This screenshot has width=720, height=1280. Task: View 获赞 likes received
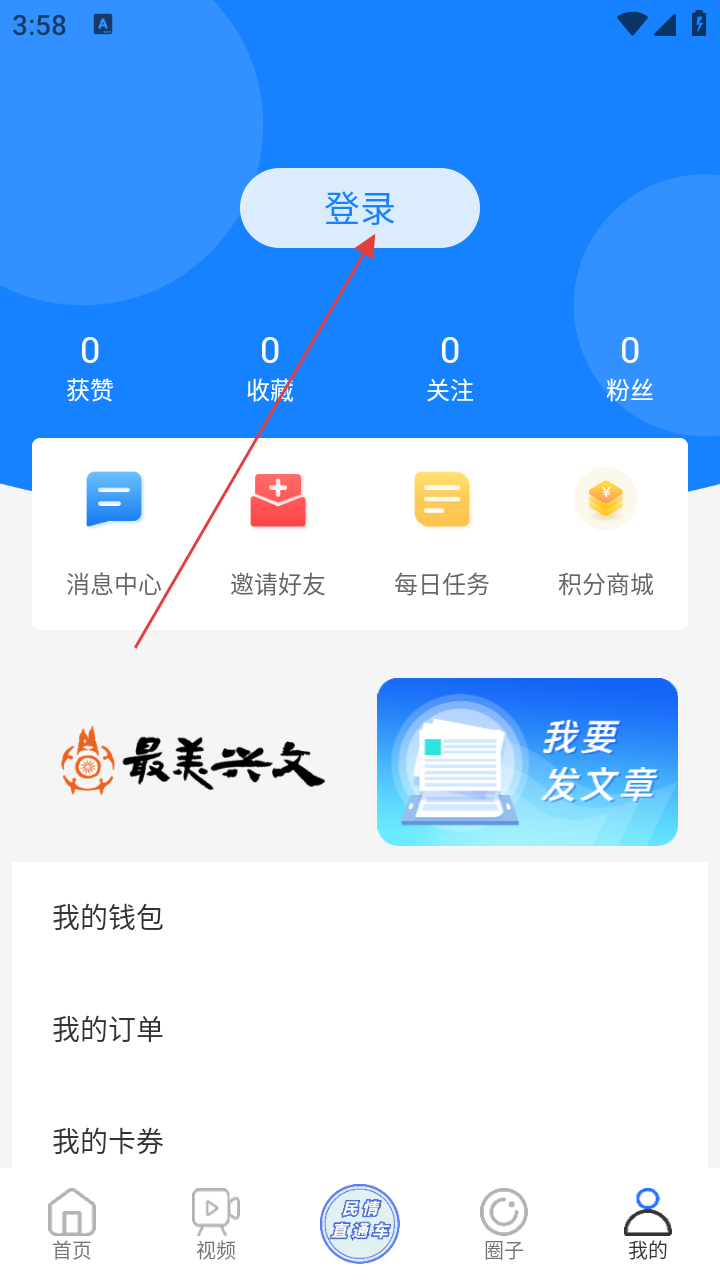pyautogui.click(x=90, y=368)
